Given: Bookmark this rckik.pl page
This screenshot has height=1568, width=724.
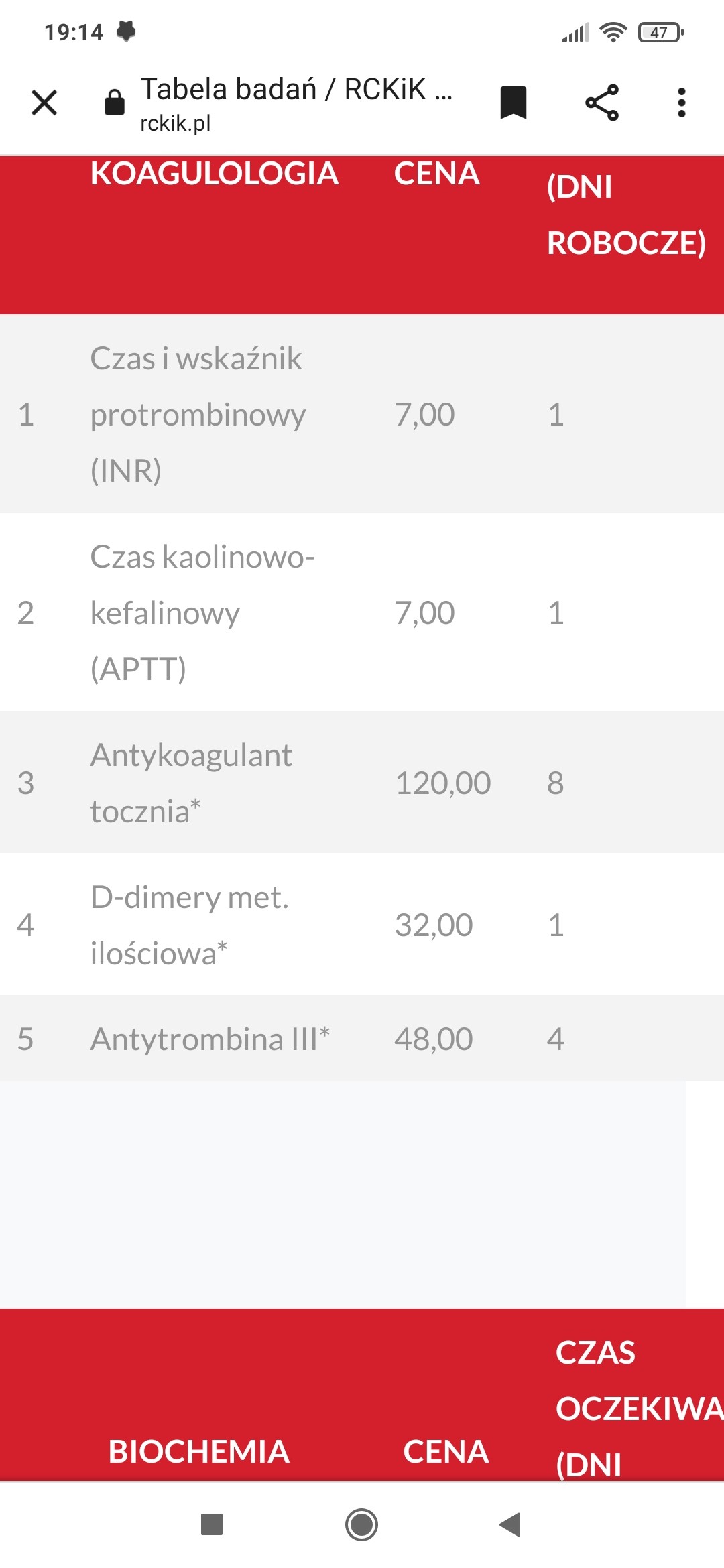Looking at the screenshot, I should pos(514,103).
